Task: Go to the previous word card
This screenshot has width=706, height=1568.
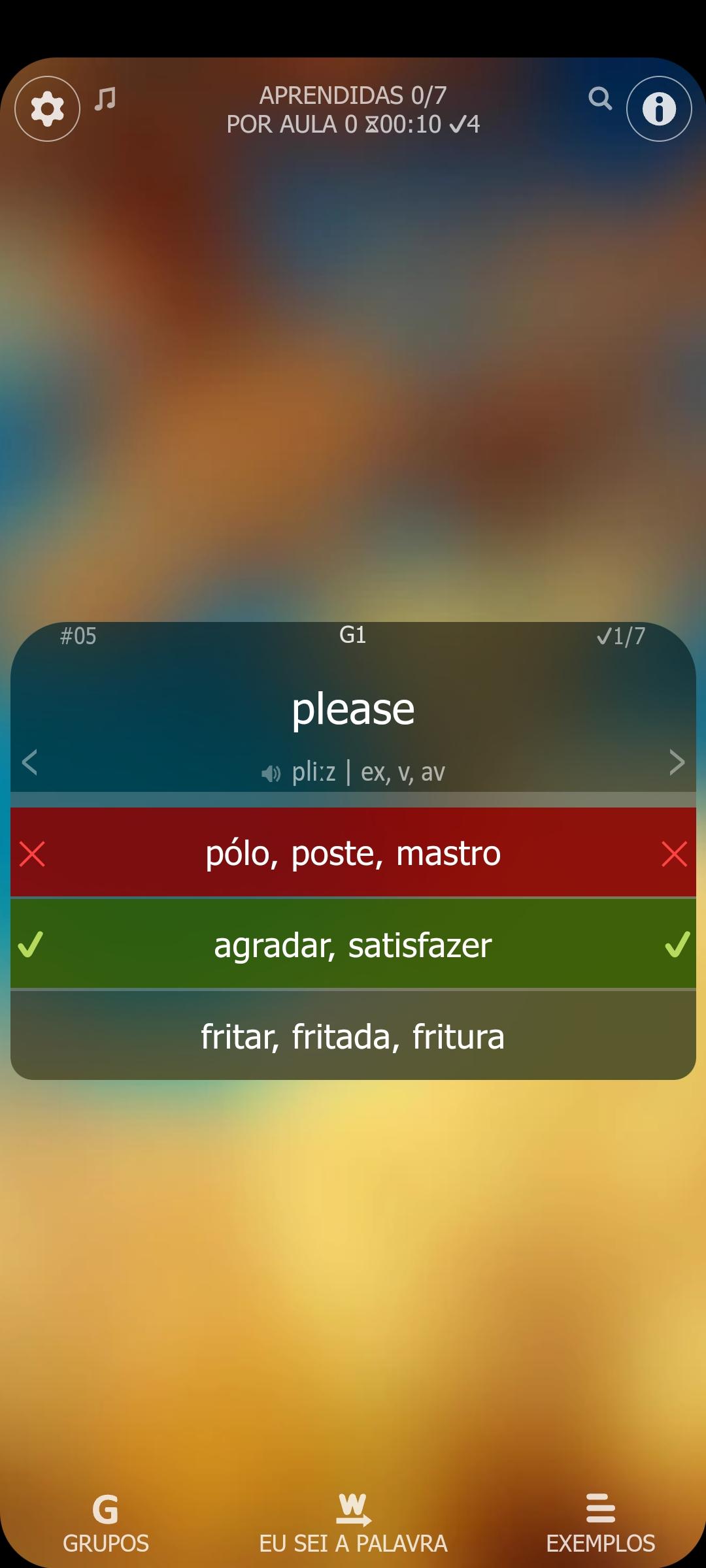Action: click(x=30, y=762)
